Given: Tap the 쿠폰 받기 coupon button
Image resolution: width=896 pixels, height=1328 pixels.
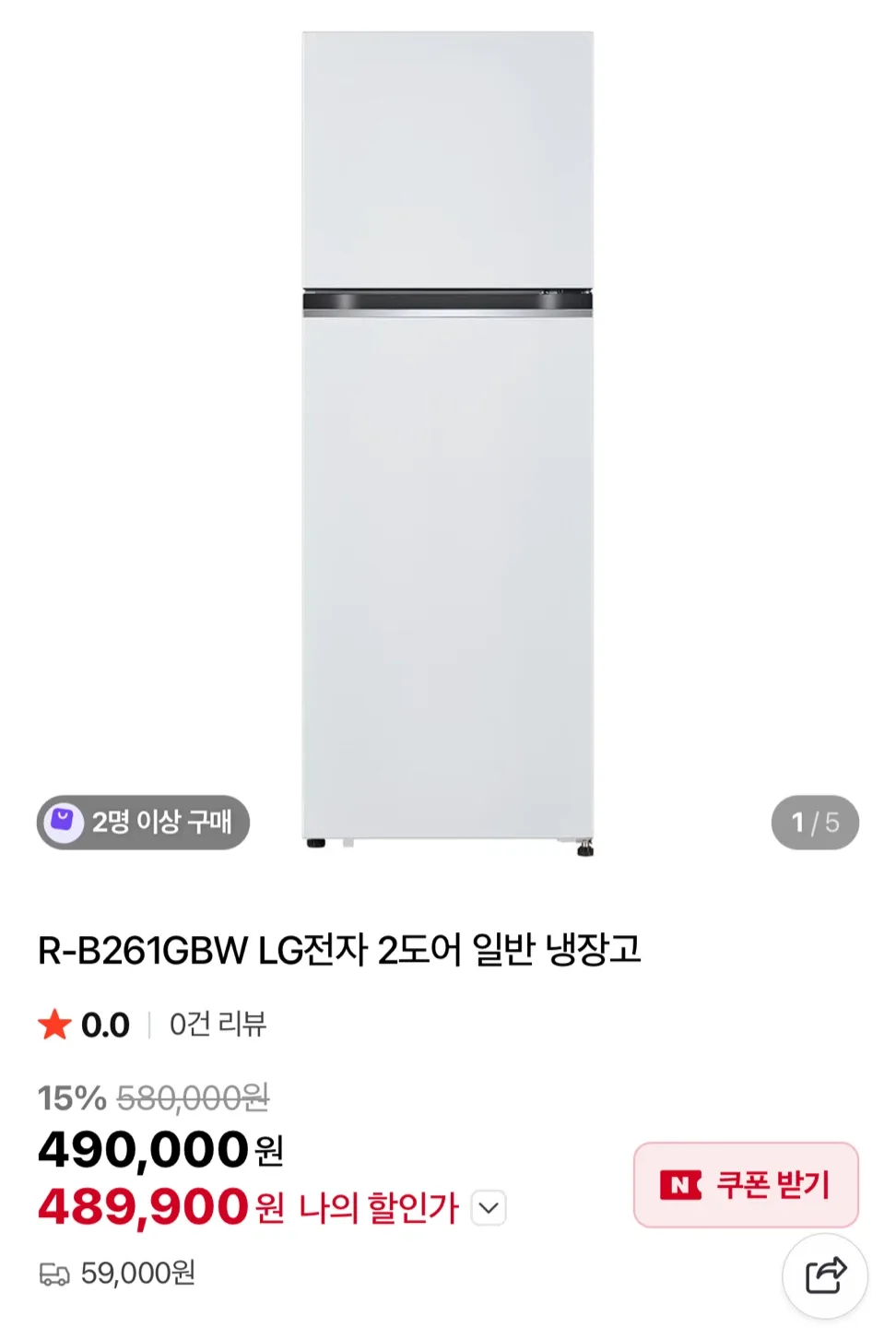Looking at the screenshot, I should pyautogui.click(x=745, y=1184).
